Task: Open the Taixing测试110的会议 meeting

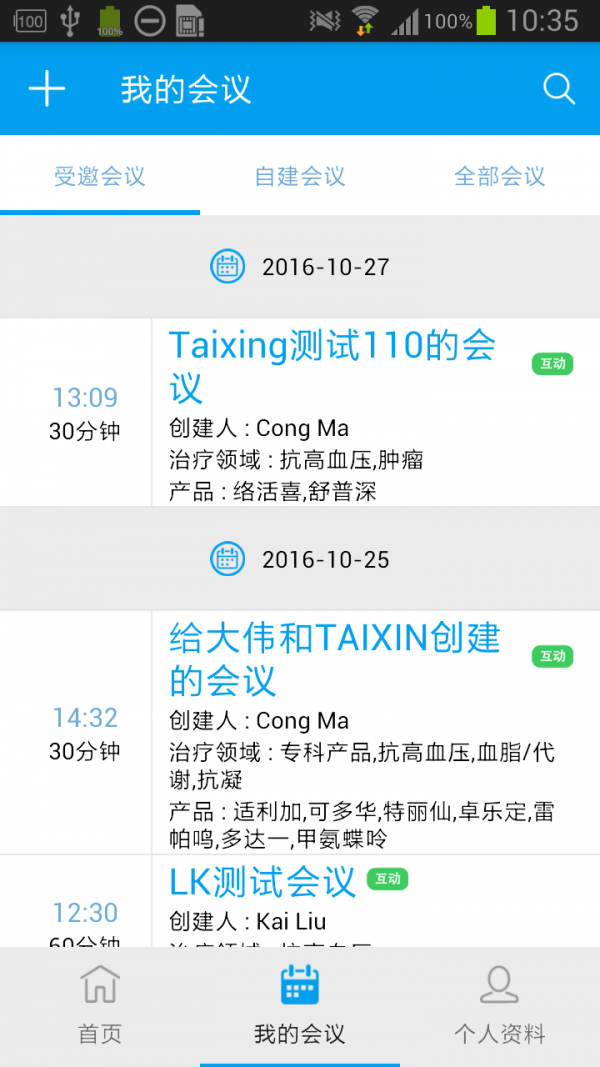Action: [x=332, y=366]
